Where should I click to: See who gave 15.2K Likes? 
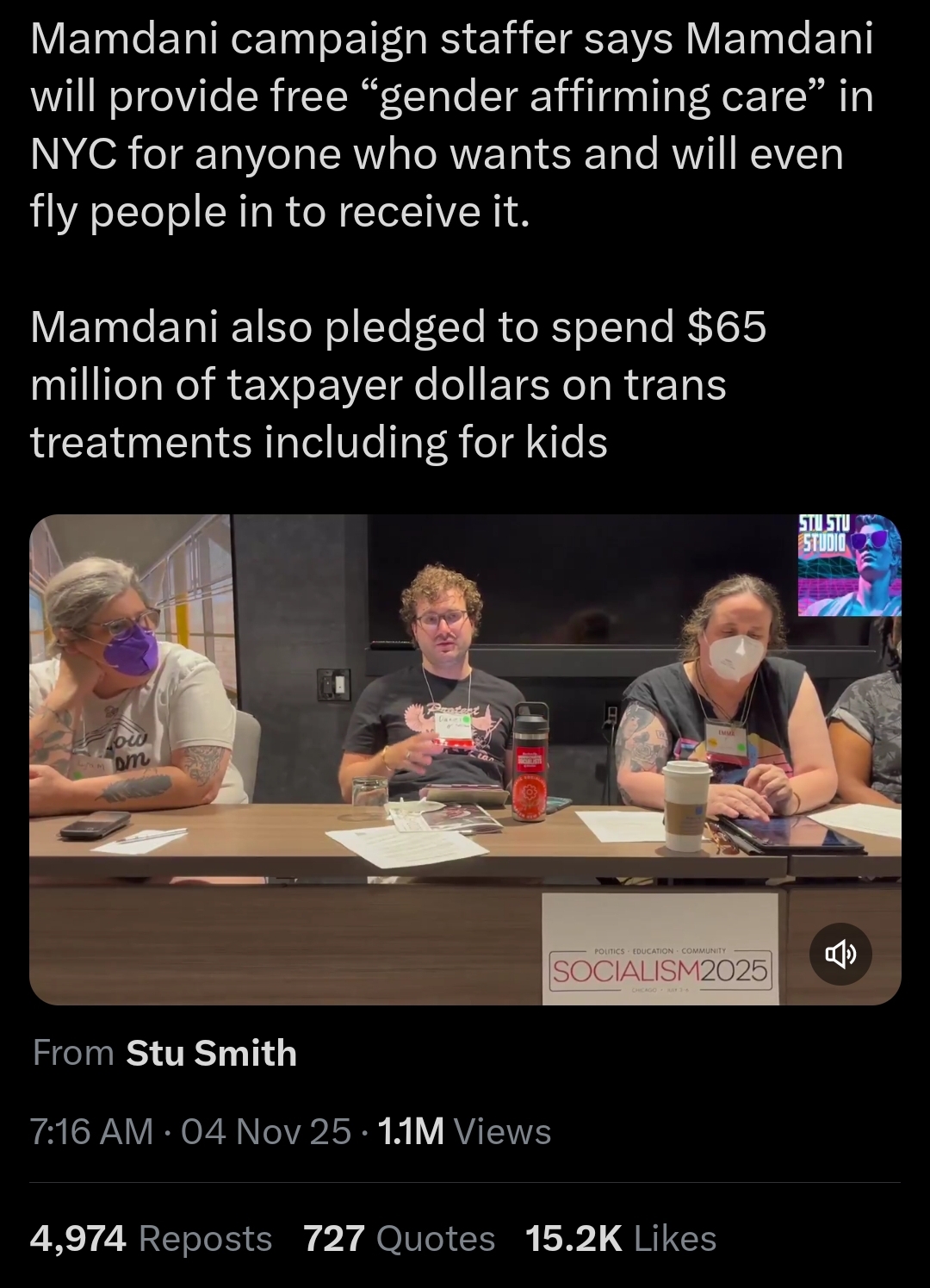point(621,1238)
